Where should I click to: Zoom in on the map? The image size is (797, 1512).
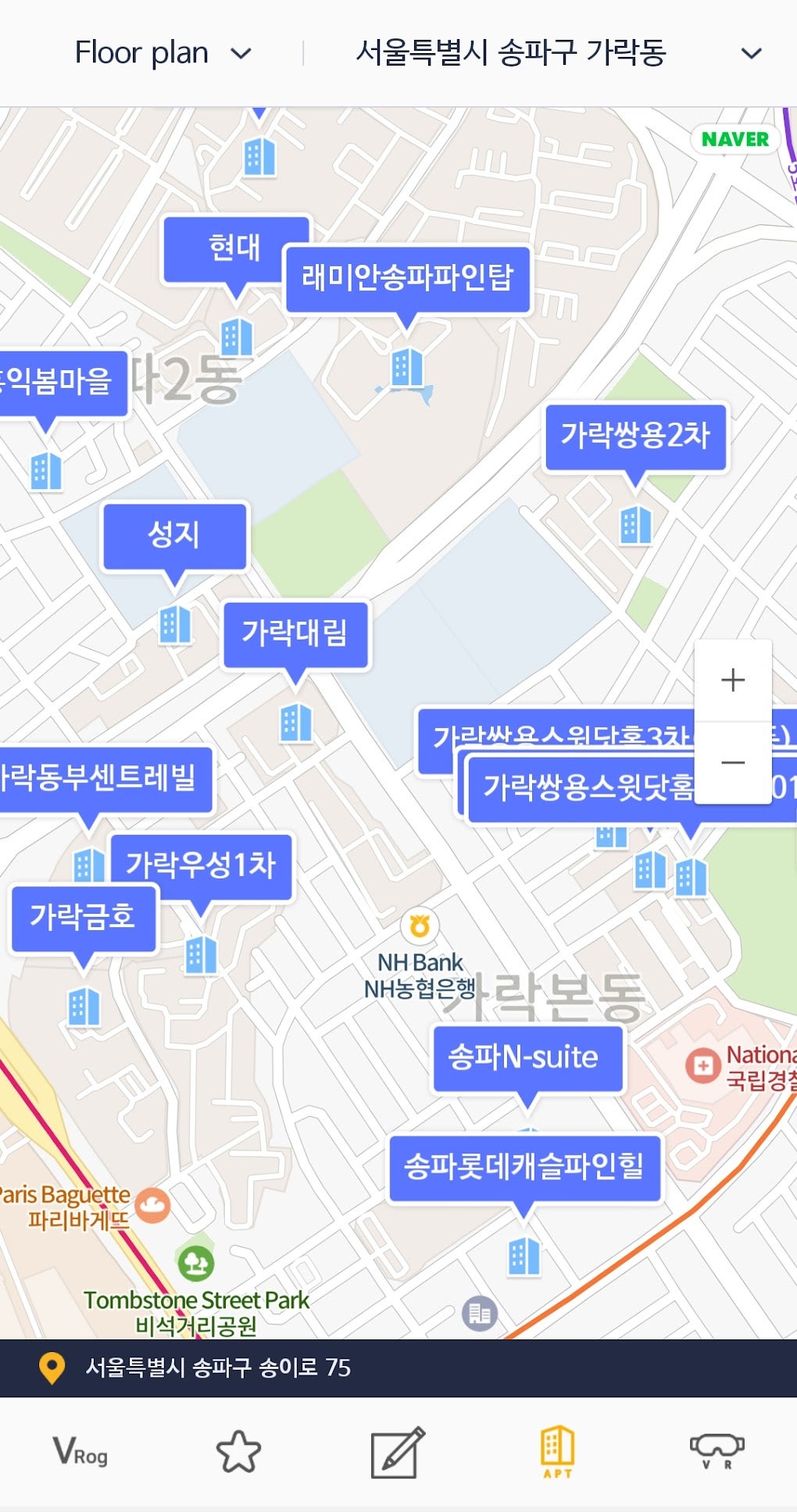[x=732, y=679]
